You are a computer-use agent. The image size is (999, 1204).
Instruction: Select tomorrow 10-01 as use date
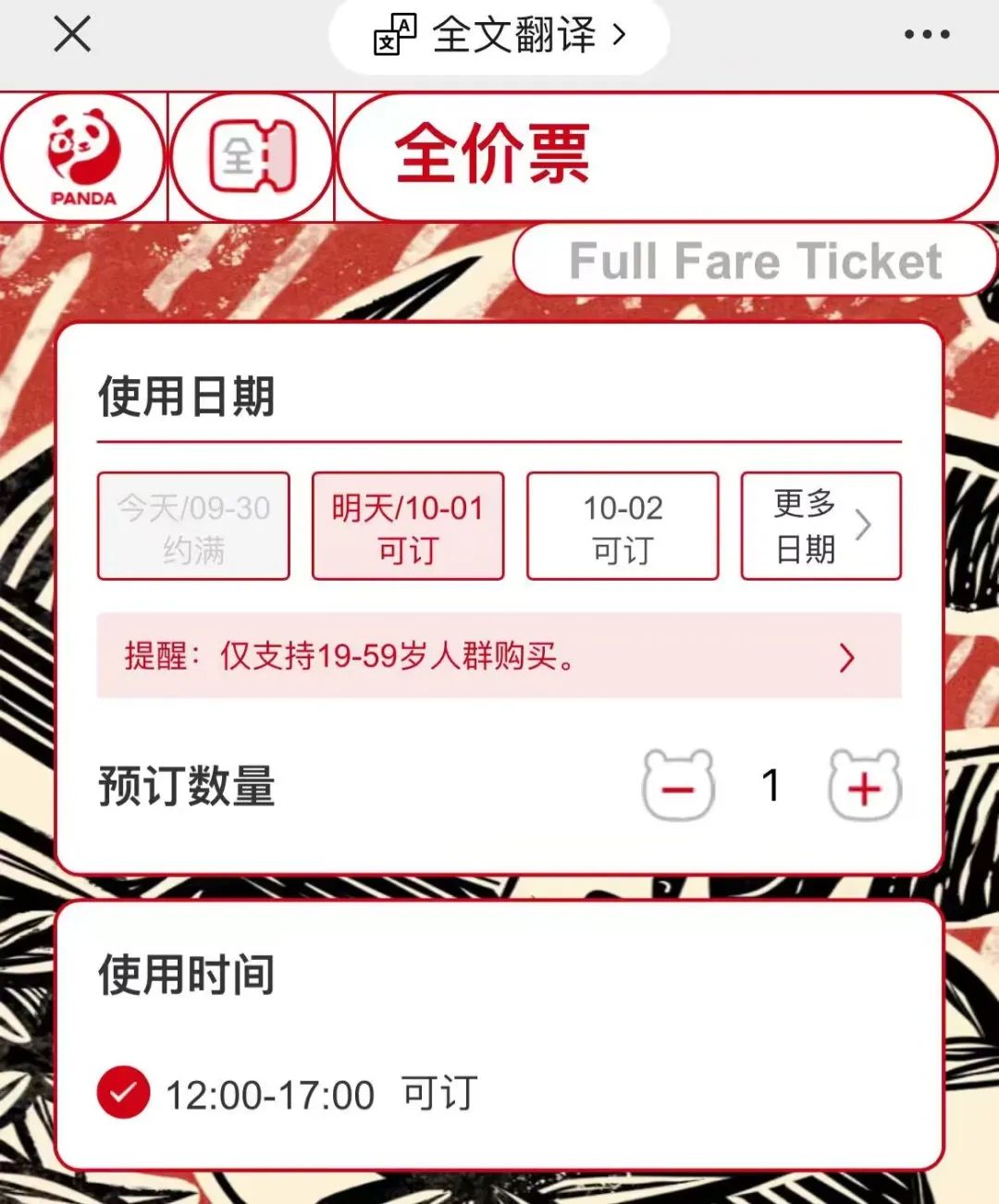point(408,527)
